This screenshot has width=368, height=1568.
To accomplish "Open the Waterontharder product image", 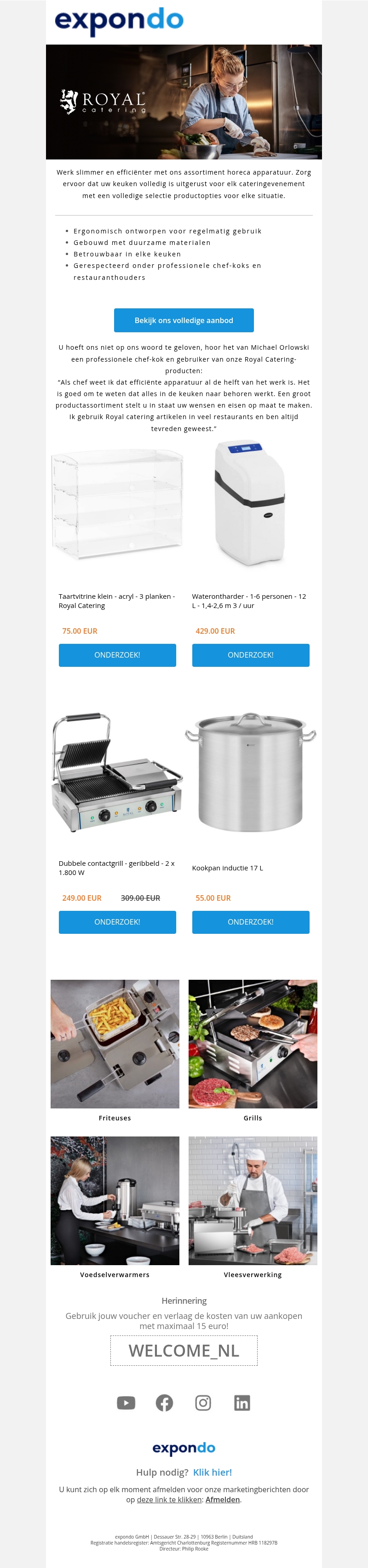I will click(x=250, y=505).
